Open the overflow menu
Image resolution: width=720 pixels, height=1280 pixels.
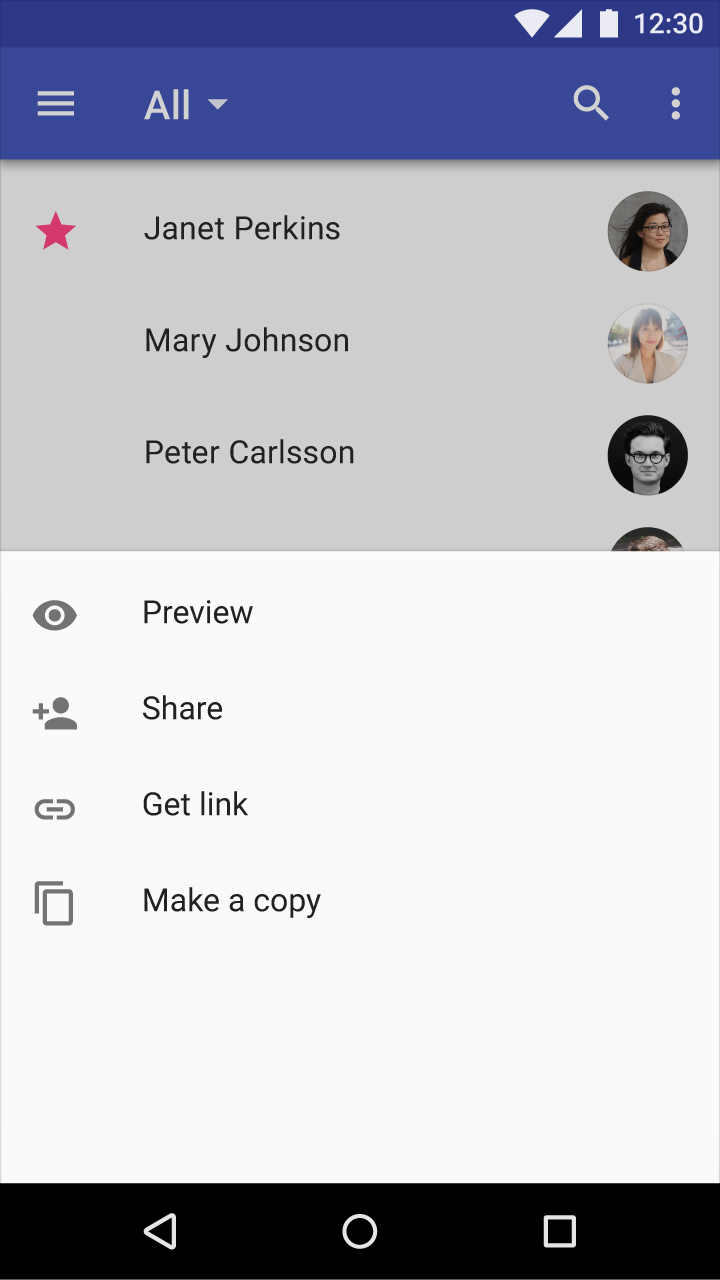pos(676,103)
